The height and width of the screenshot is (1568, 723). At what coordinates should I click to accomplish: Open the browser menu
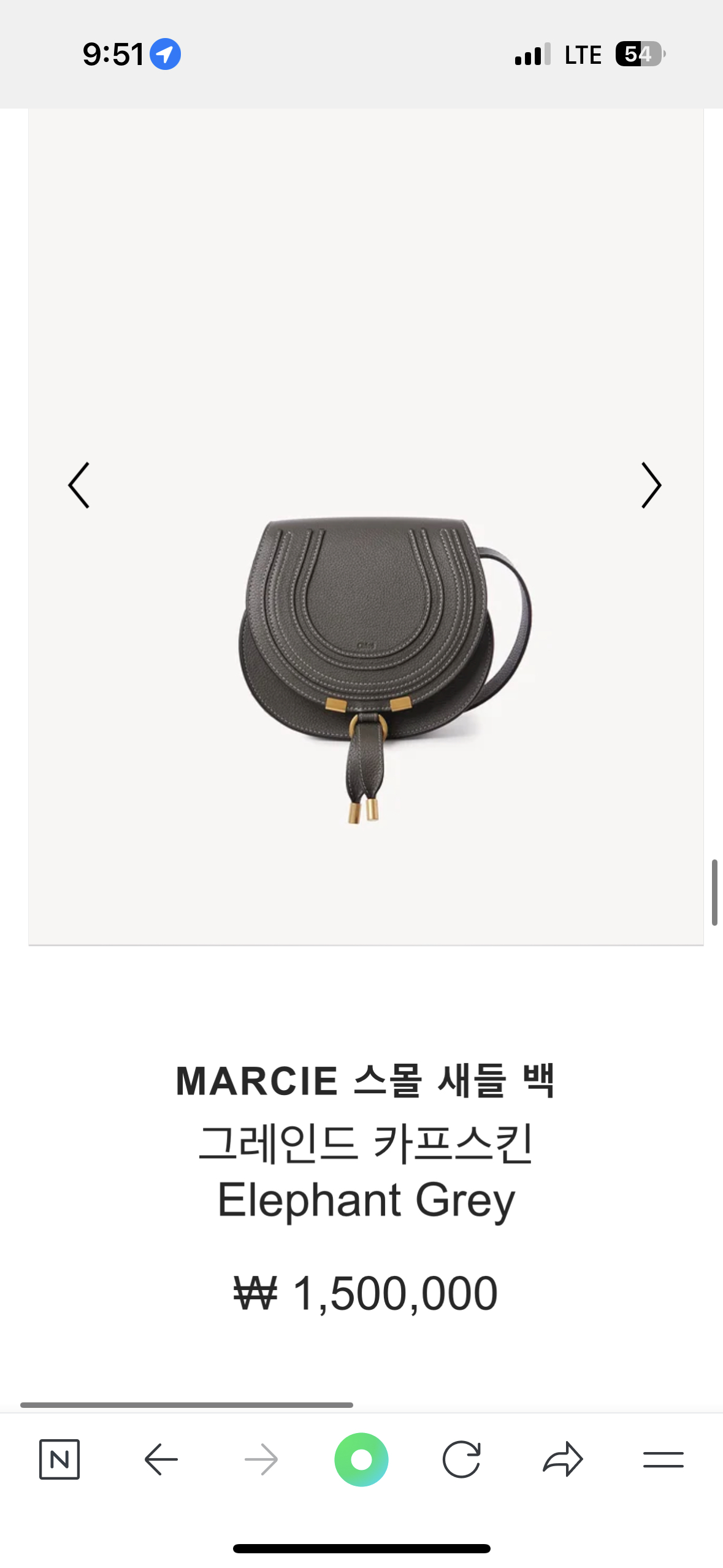[663, 1459]
